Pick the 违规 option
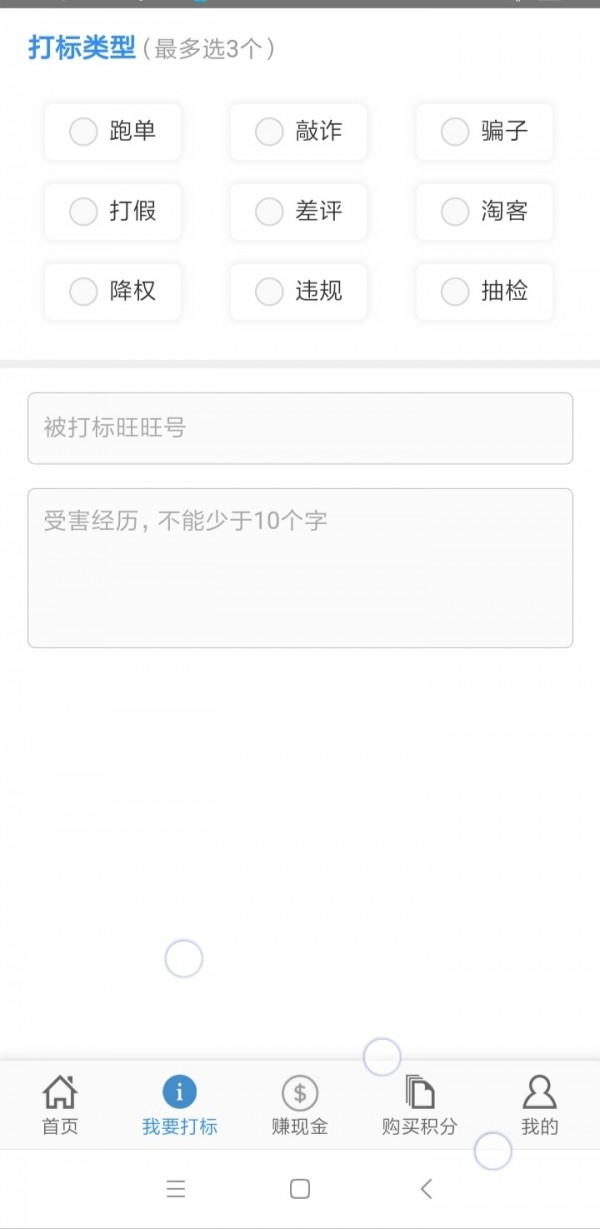The height and width of the screenshot is (1229, 600). (298, 291)
